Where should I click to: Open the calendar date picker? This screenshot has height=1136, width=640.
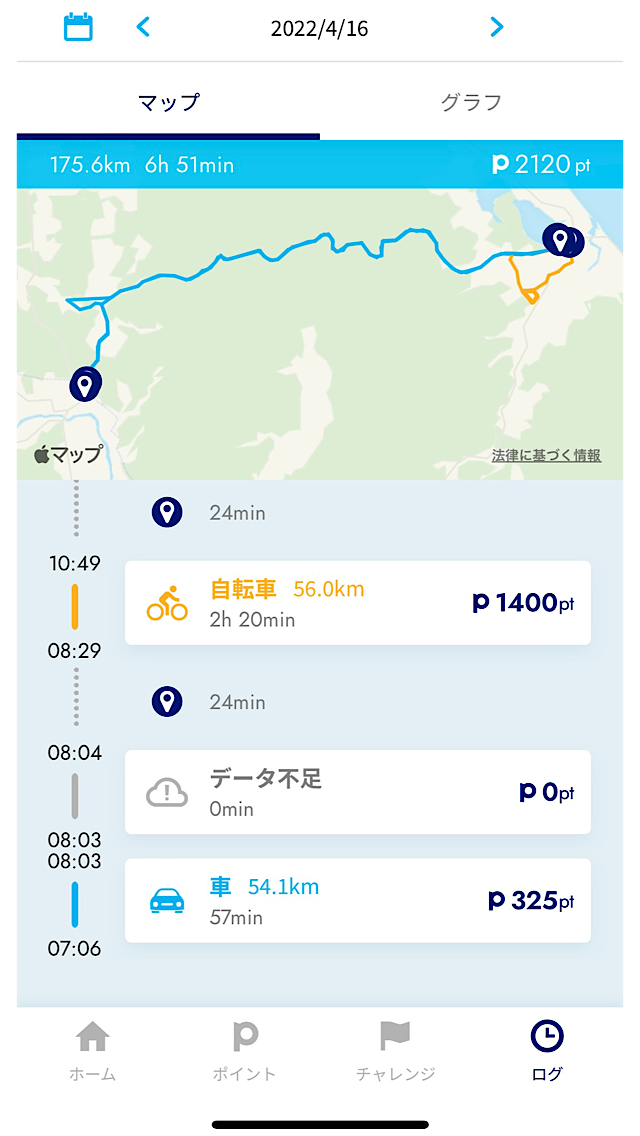[x=78, y=28]
